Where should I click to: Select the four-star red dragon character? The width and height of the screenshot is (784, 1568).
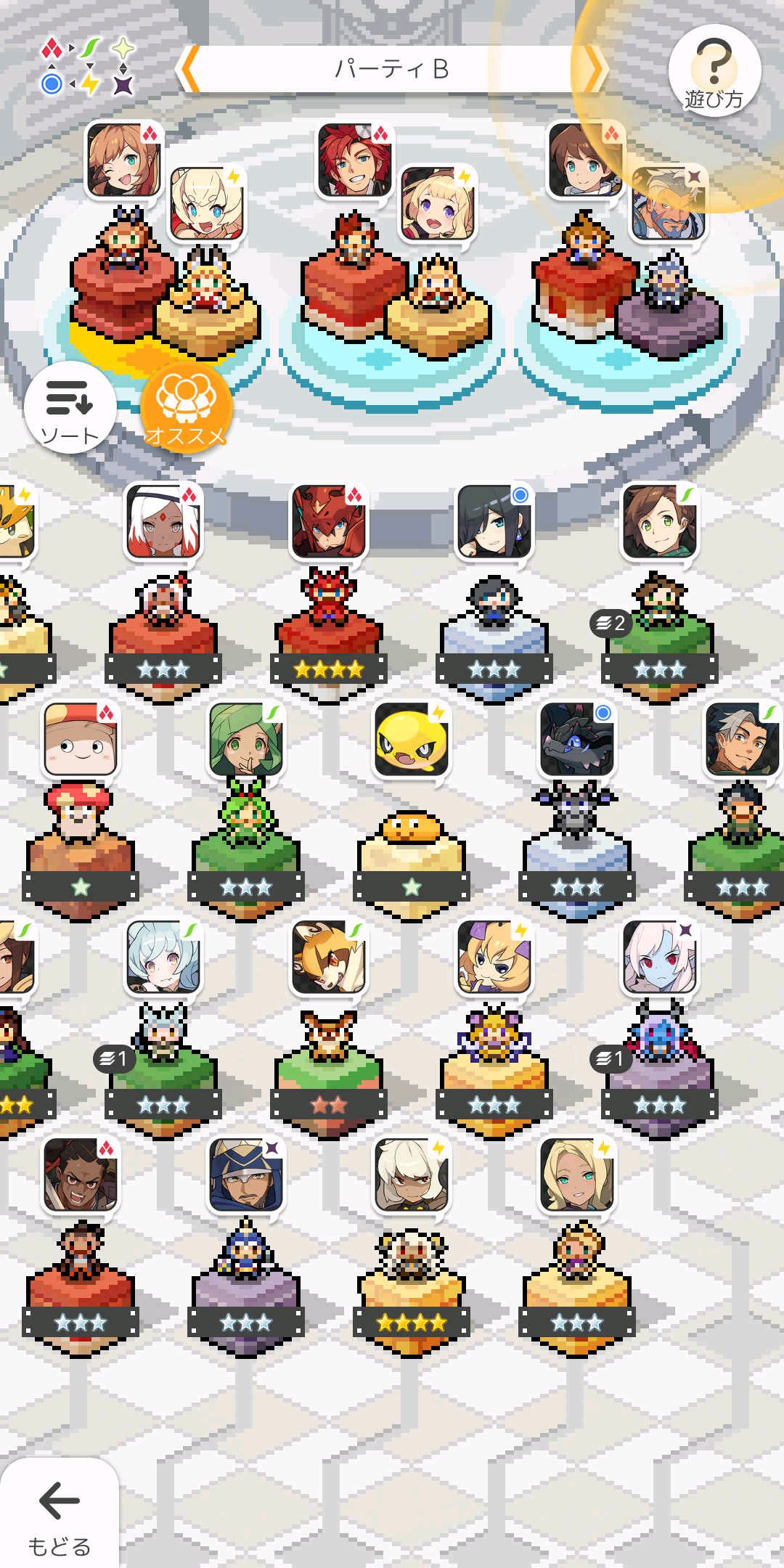coord(328,595)
